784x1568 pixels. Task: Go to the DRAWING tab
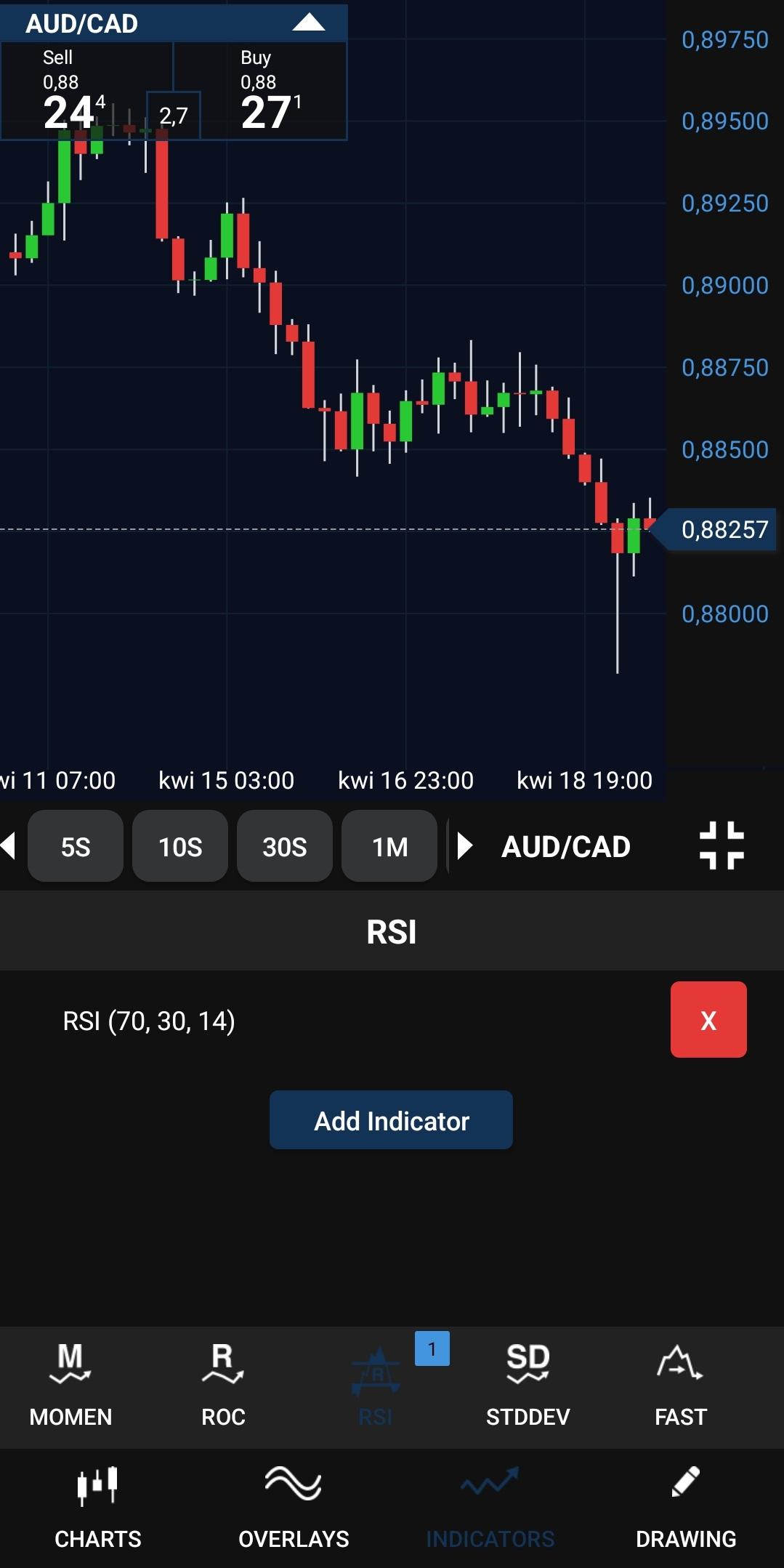[686, 1508]
